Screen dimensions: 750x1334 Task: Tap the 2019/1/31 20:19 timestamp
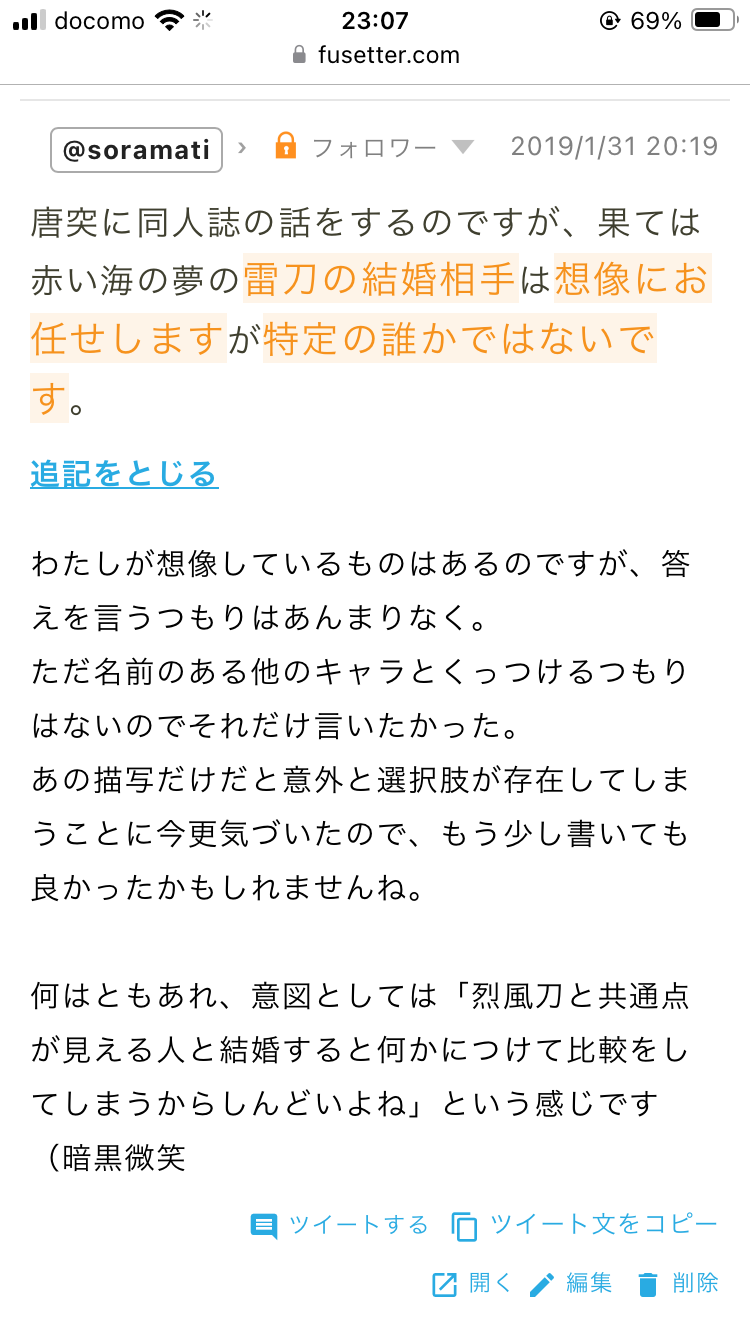pos(614,145)
